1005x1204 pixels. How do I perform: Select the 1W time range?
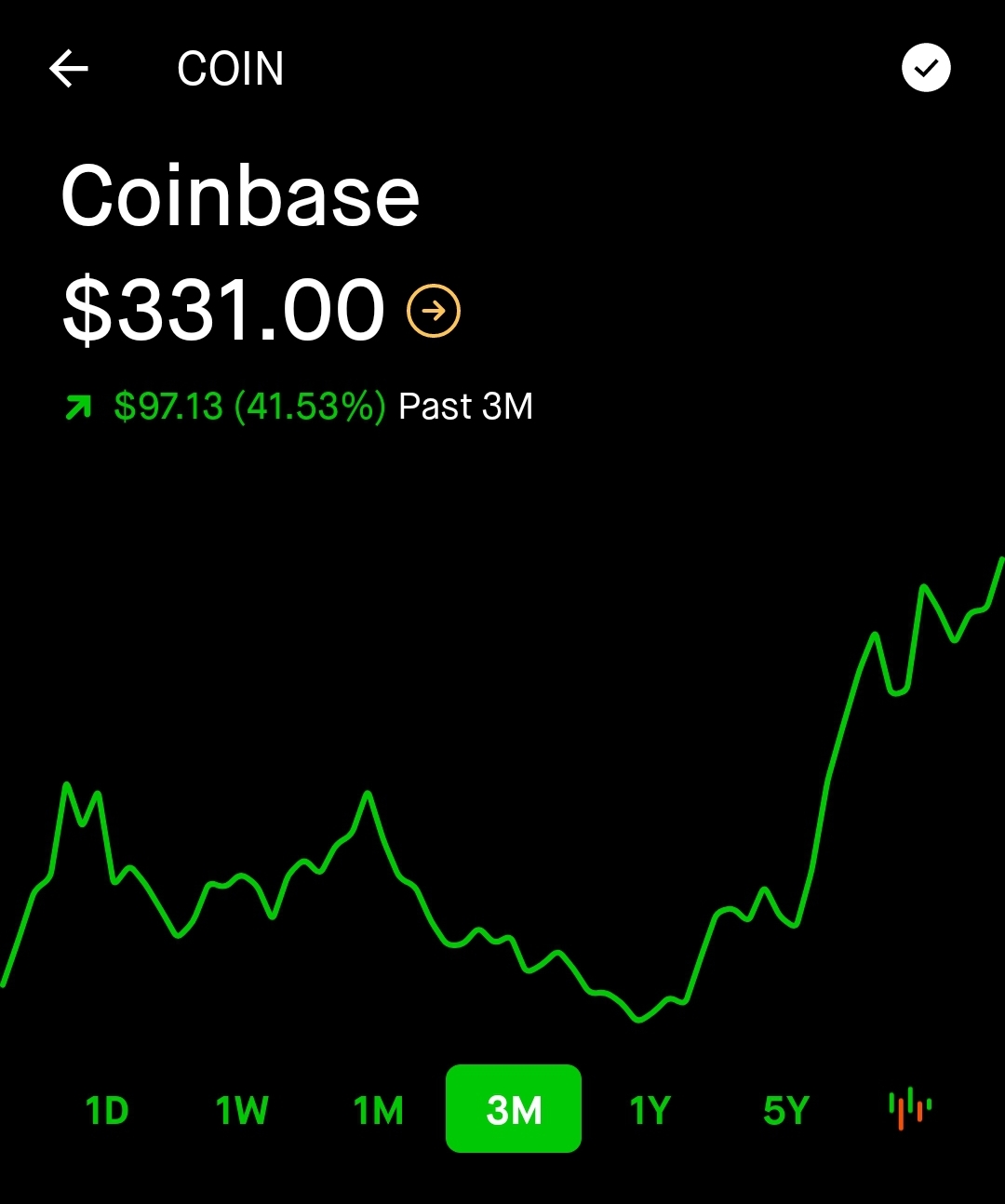242,1110
